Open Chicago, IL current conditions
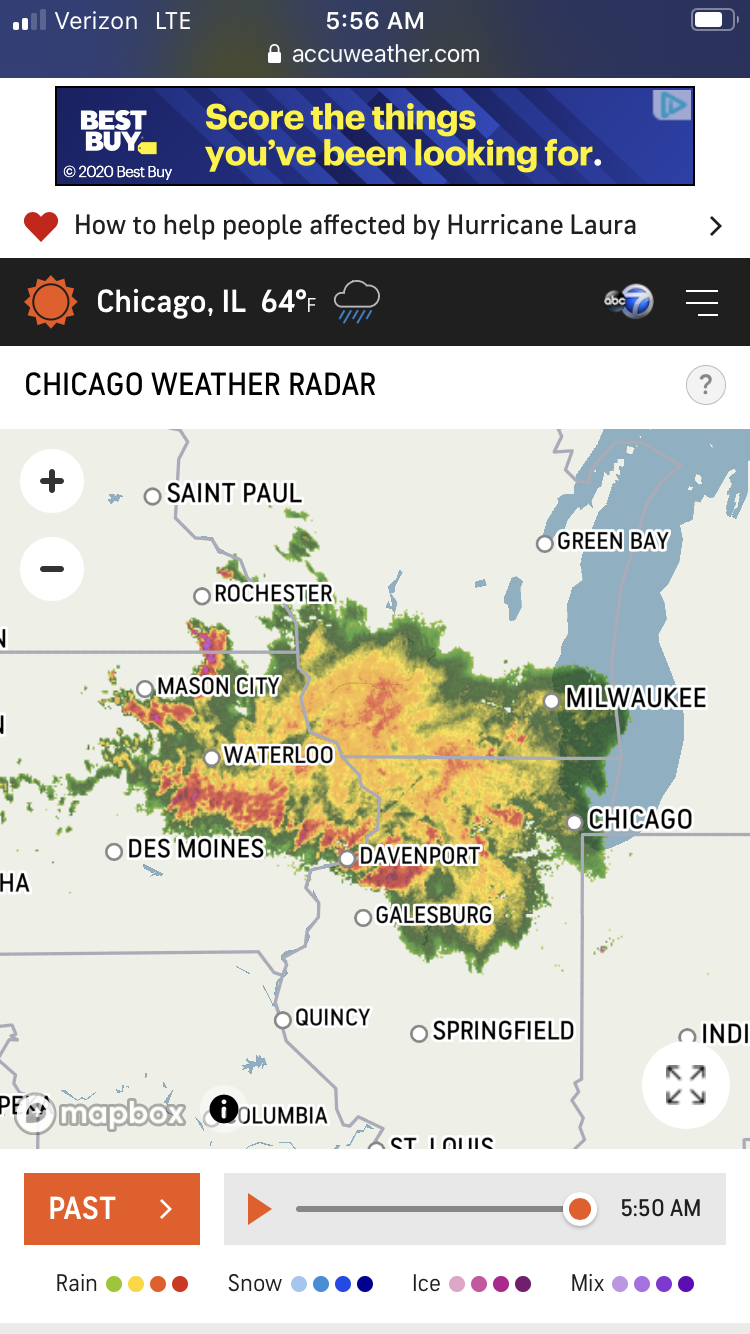The height and width of the screenshot is (1334, 750). click(x=200, y=302)
